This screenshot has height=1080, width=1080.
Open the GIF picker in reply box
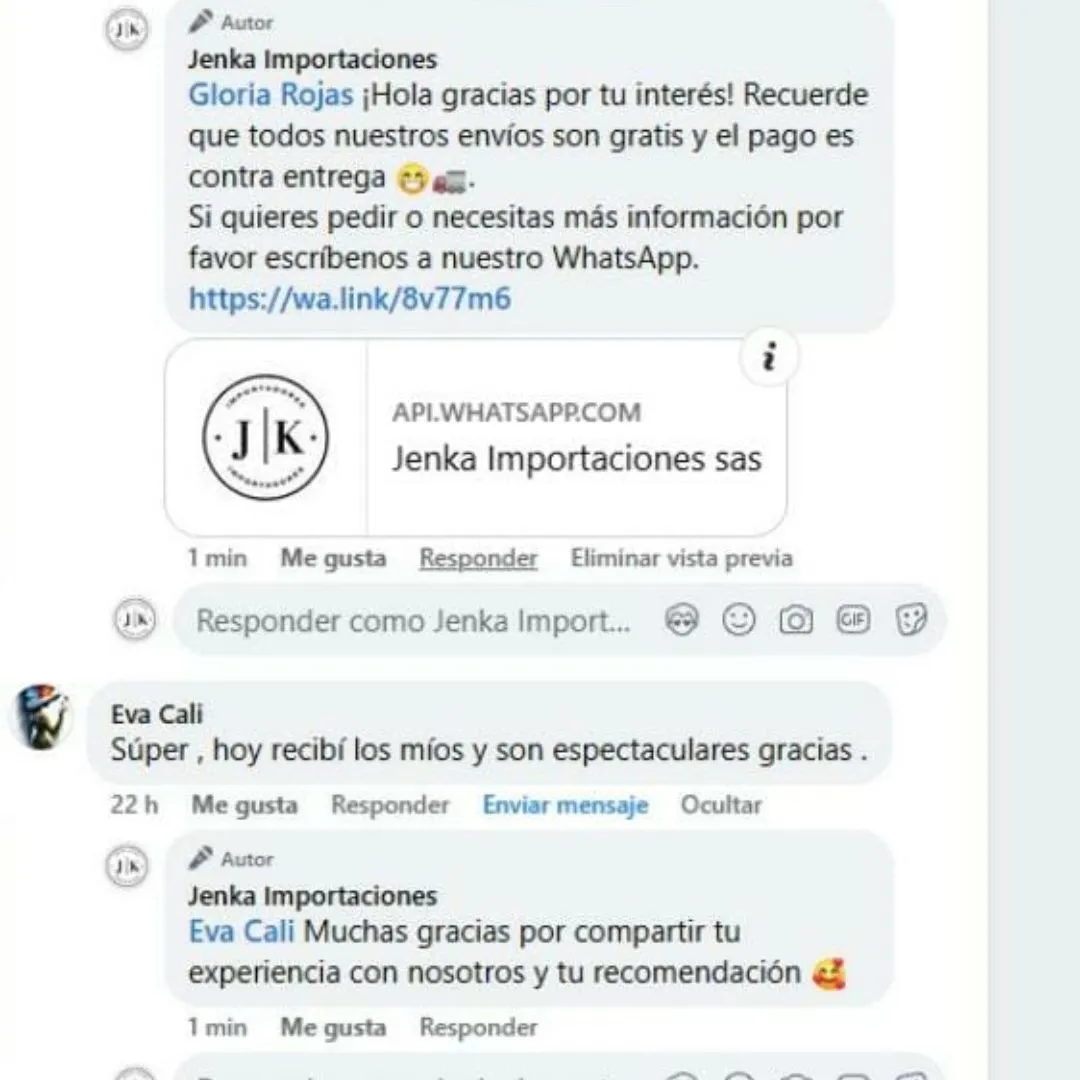853,621
